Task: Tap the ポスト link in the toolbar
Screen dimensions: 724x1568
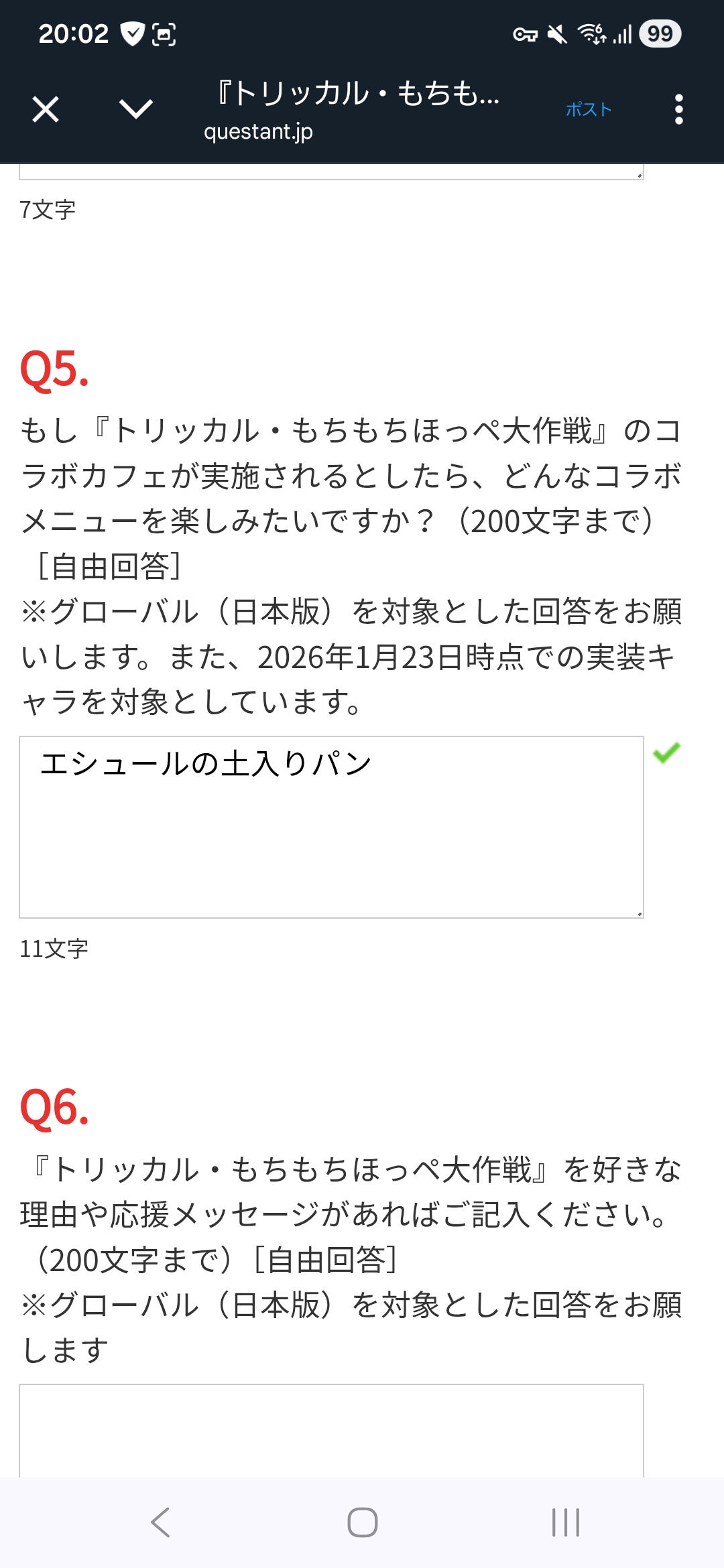Action: (588, 109)
